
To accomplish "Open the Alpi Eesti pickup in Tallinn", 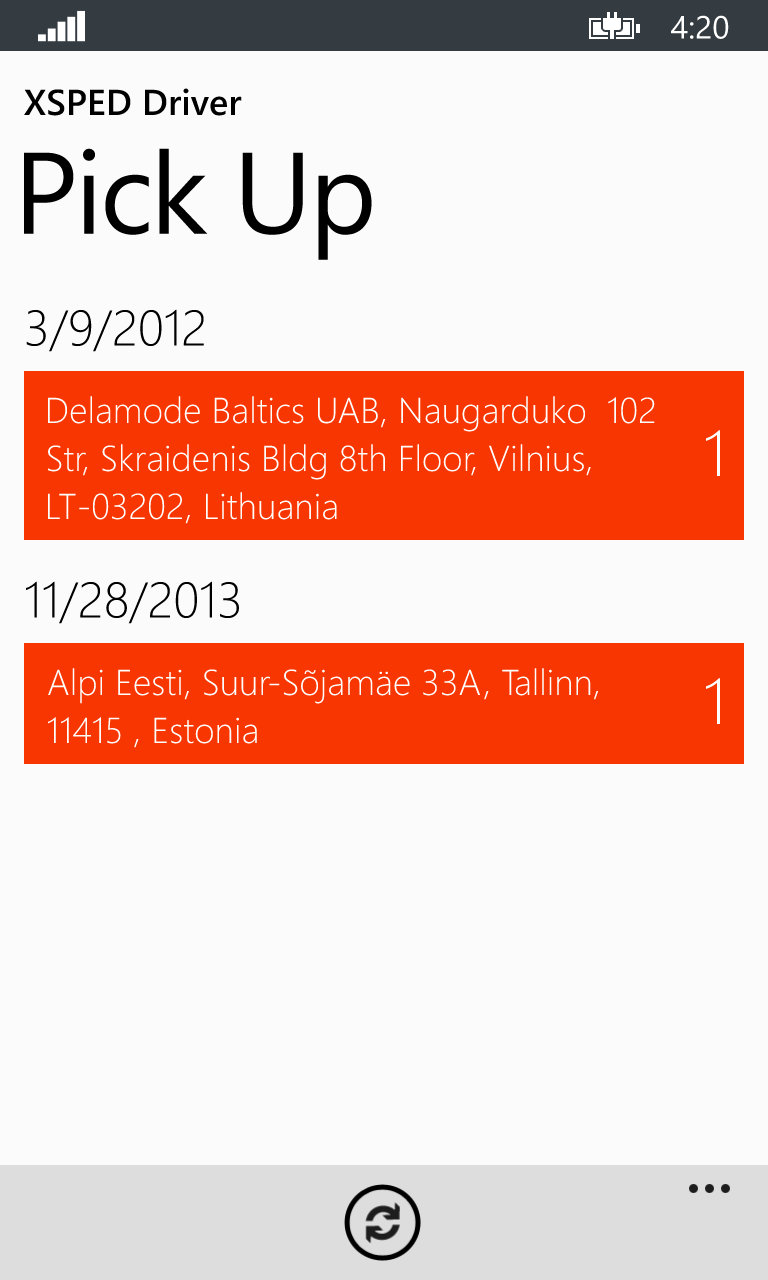I will coord(383,703).
